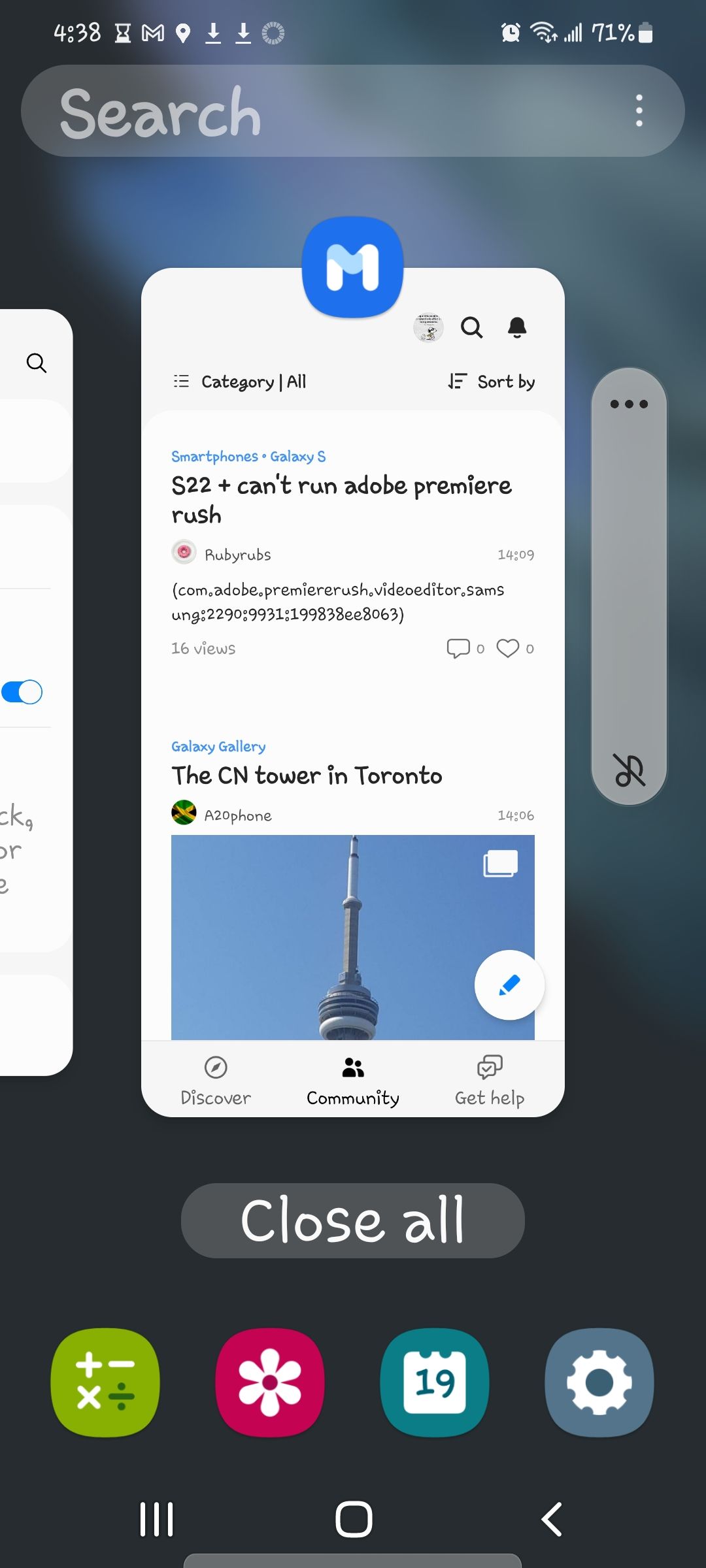This screenshot has height=1568, width=706.
Task: Switch to the next app card on right
Action: (x=629, y=588)
